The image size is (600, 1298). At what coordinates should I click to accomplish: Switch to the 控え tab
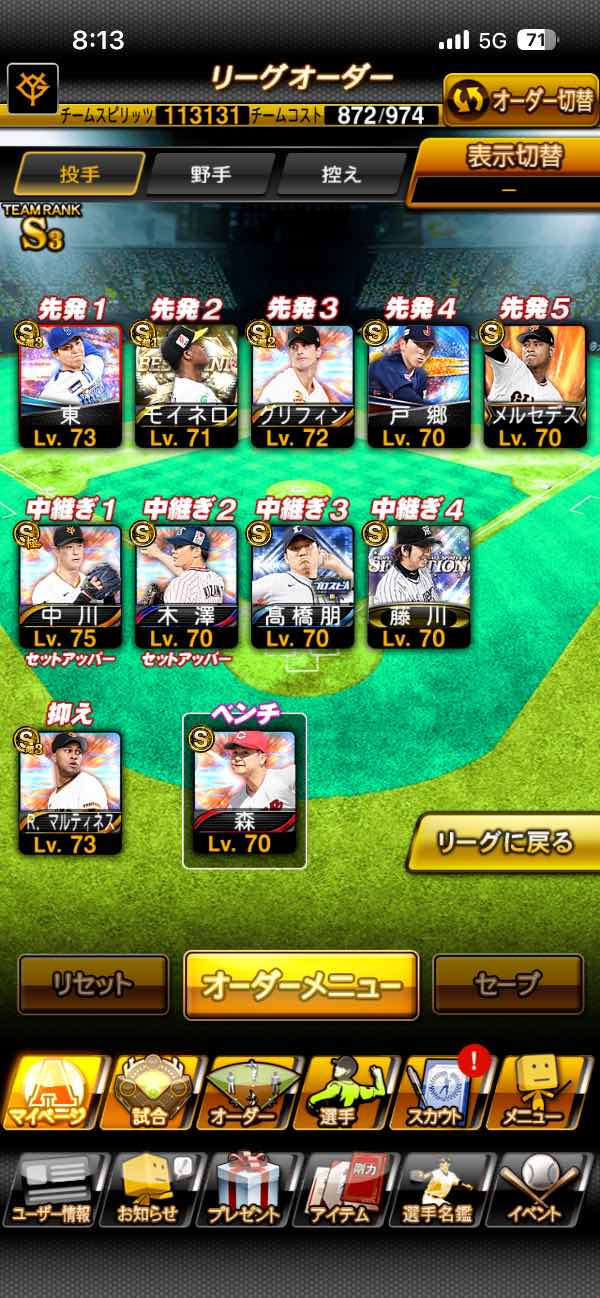pos(341,174)
